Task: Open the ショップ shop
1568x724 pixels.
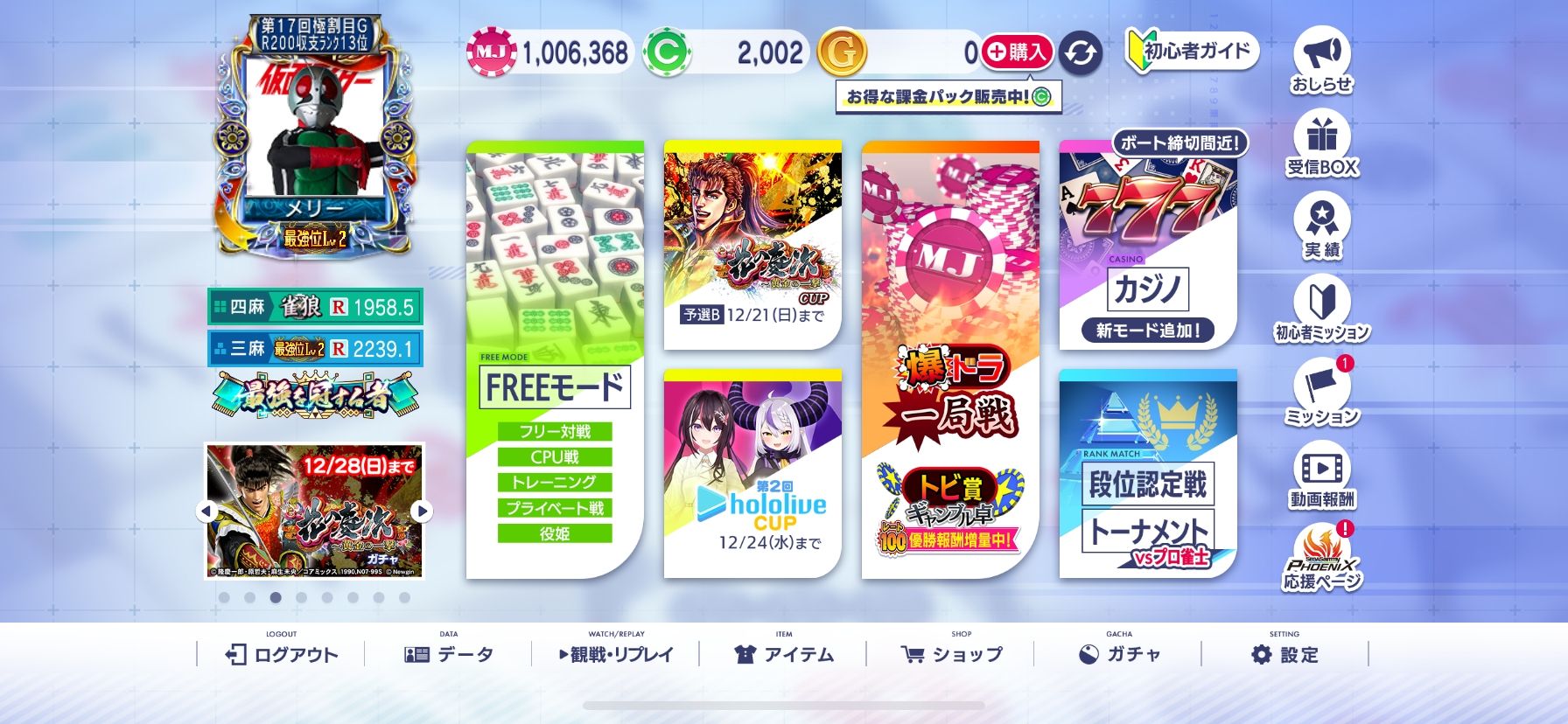Action: (952, 654)
